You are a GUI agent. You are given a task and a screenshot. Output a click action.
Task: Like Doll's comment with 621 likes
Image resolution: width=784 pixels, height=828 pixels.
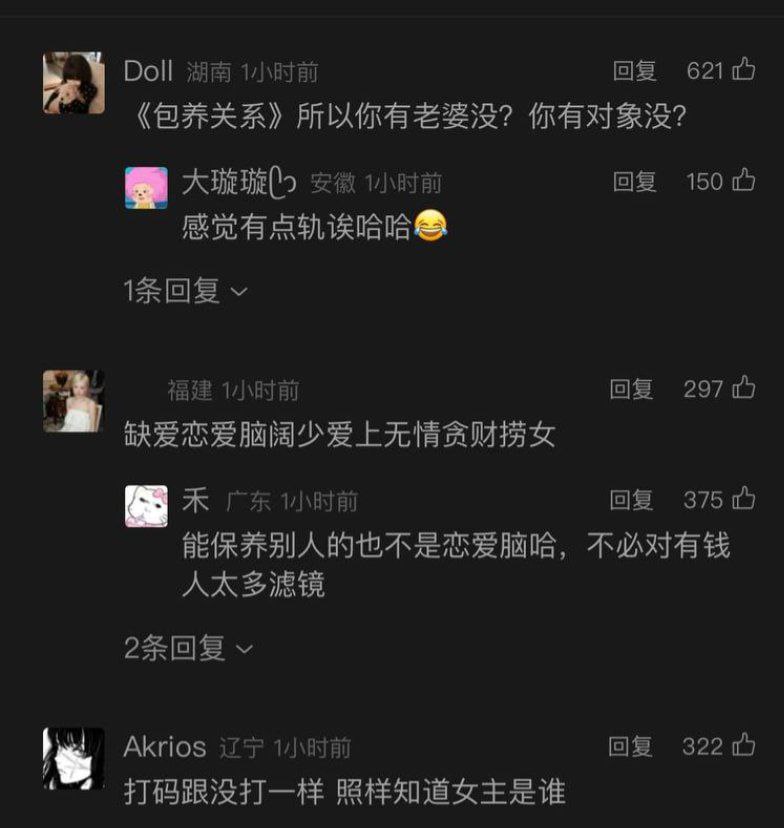pyautogui.click(x=743, y=70)
